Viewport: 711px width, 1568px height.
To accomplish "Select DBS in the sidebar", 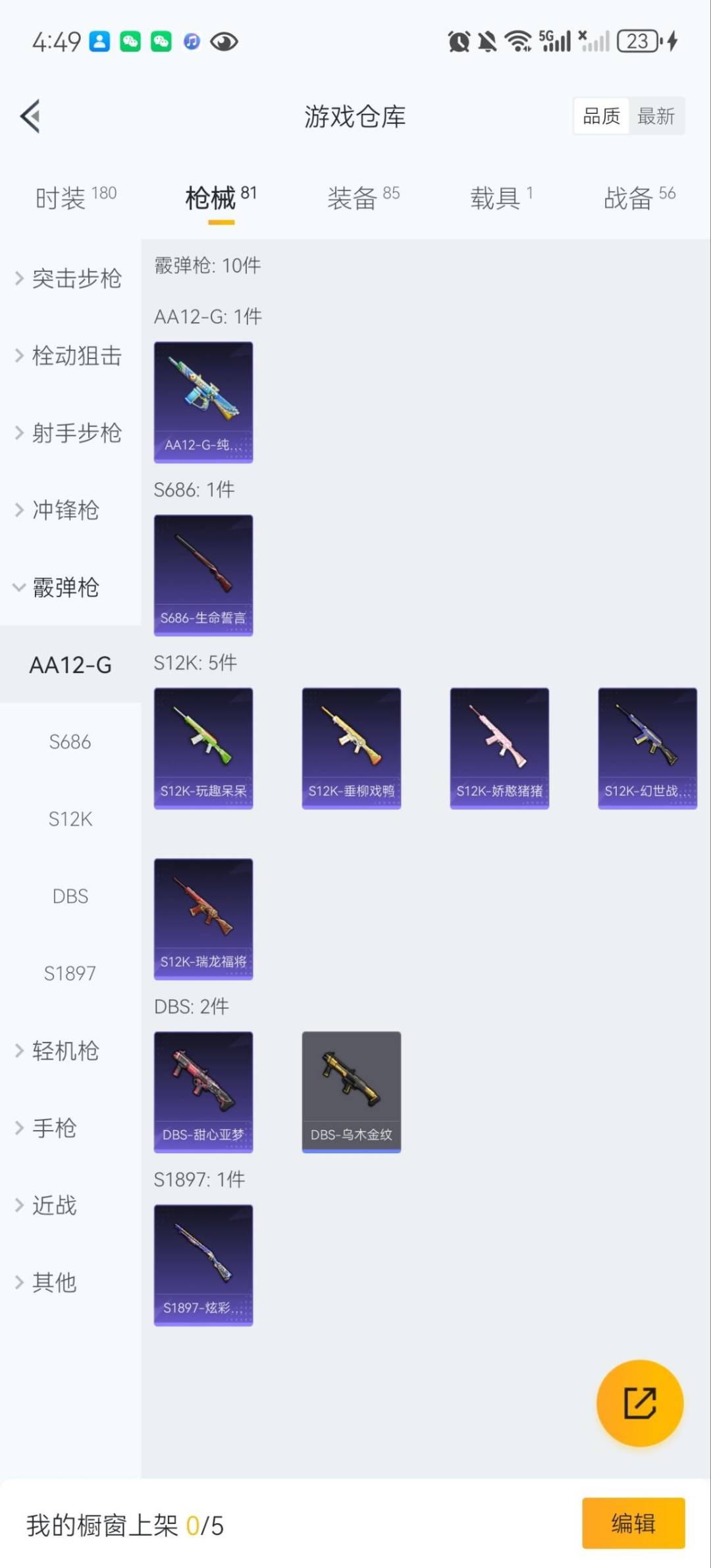I will point(69,896).
